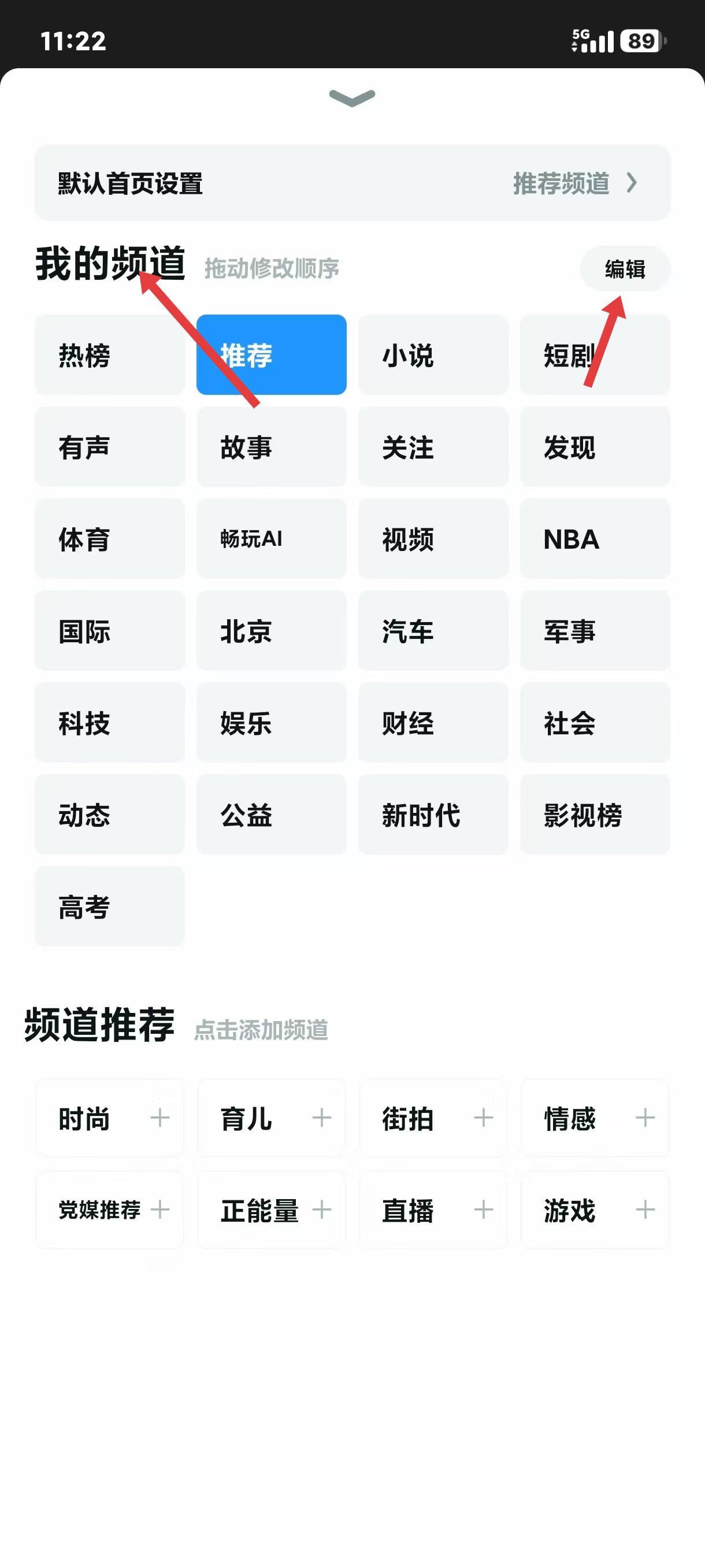Add the 时尚 channel
Screen dimensions: 705x1568
(x=109, y=1118)
